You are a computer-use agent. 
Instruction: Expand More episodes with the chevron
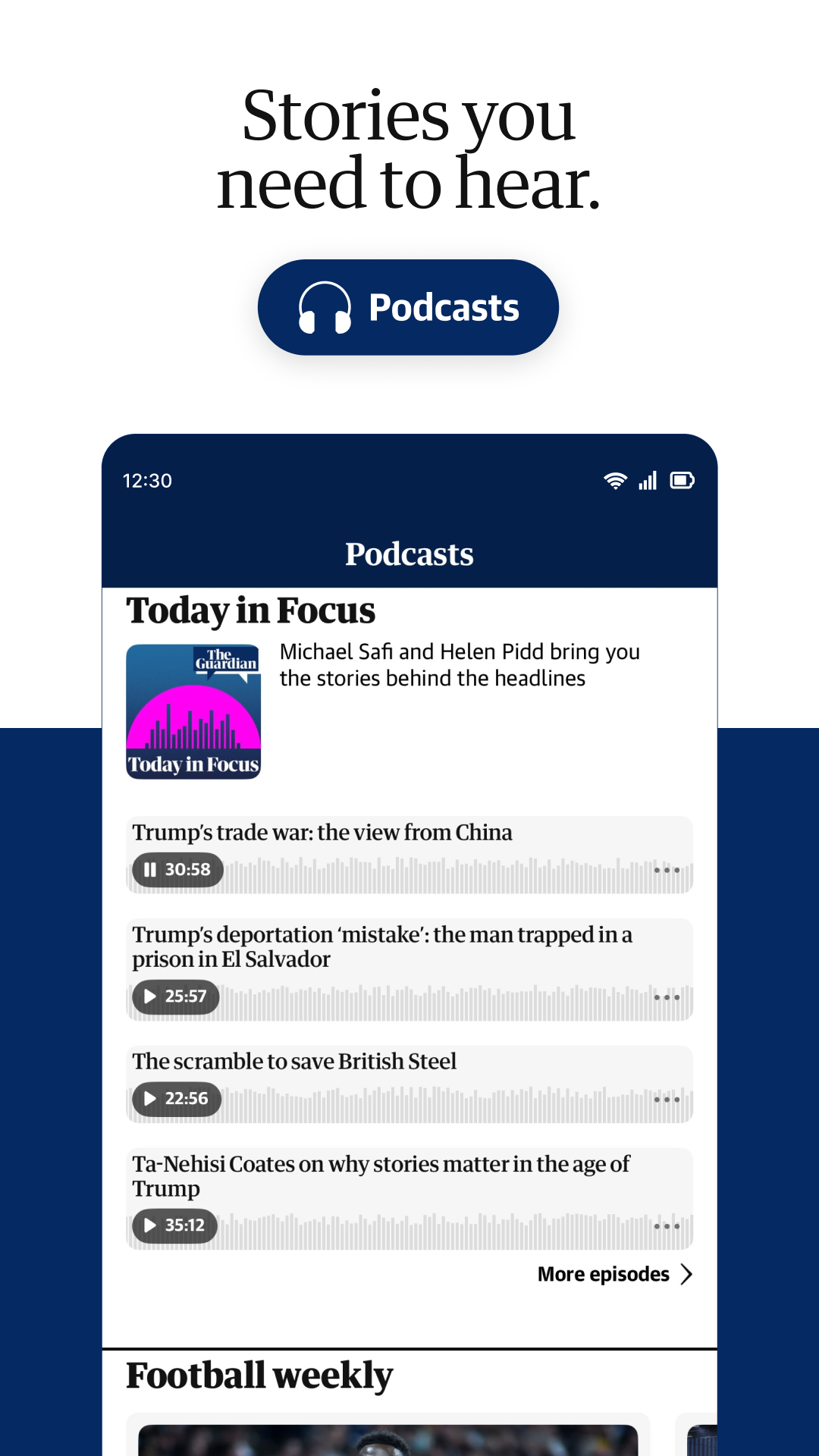tap(687, 1274)
